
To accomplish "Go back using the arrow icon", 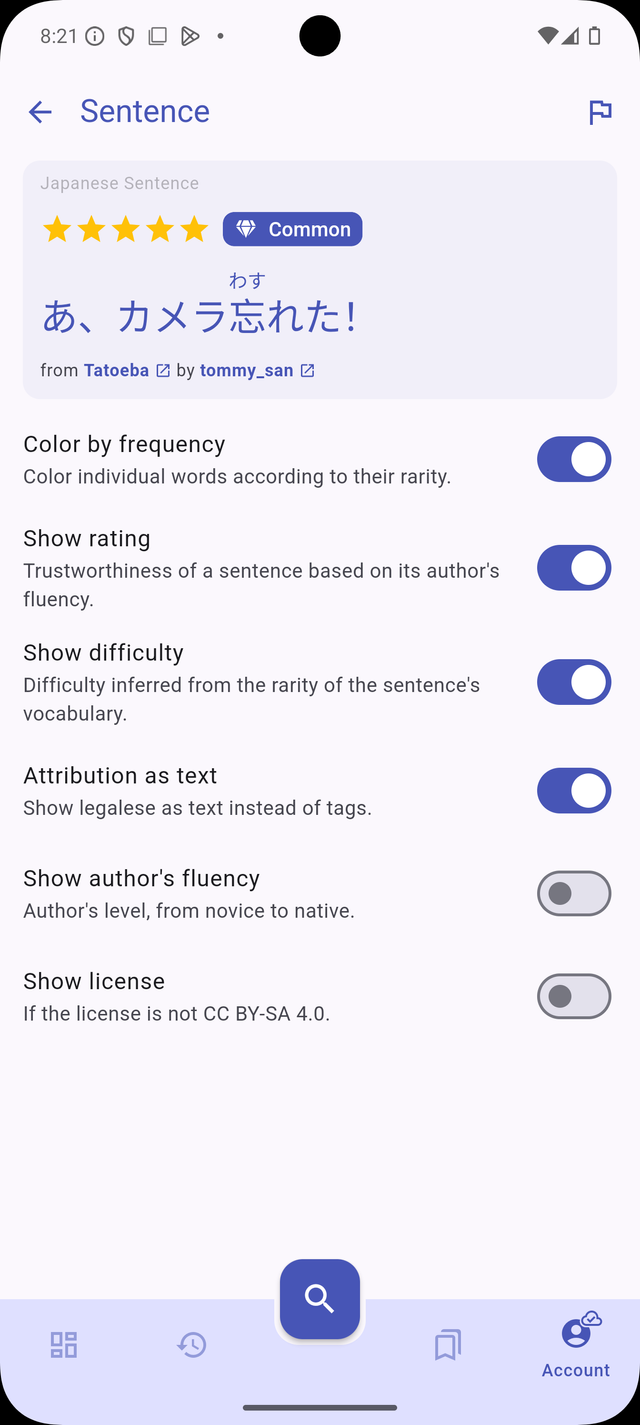I will 40,112.
